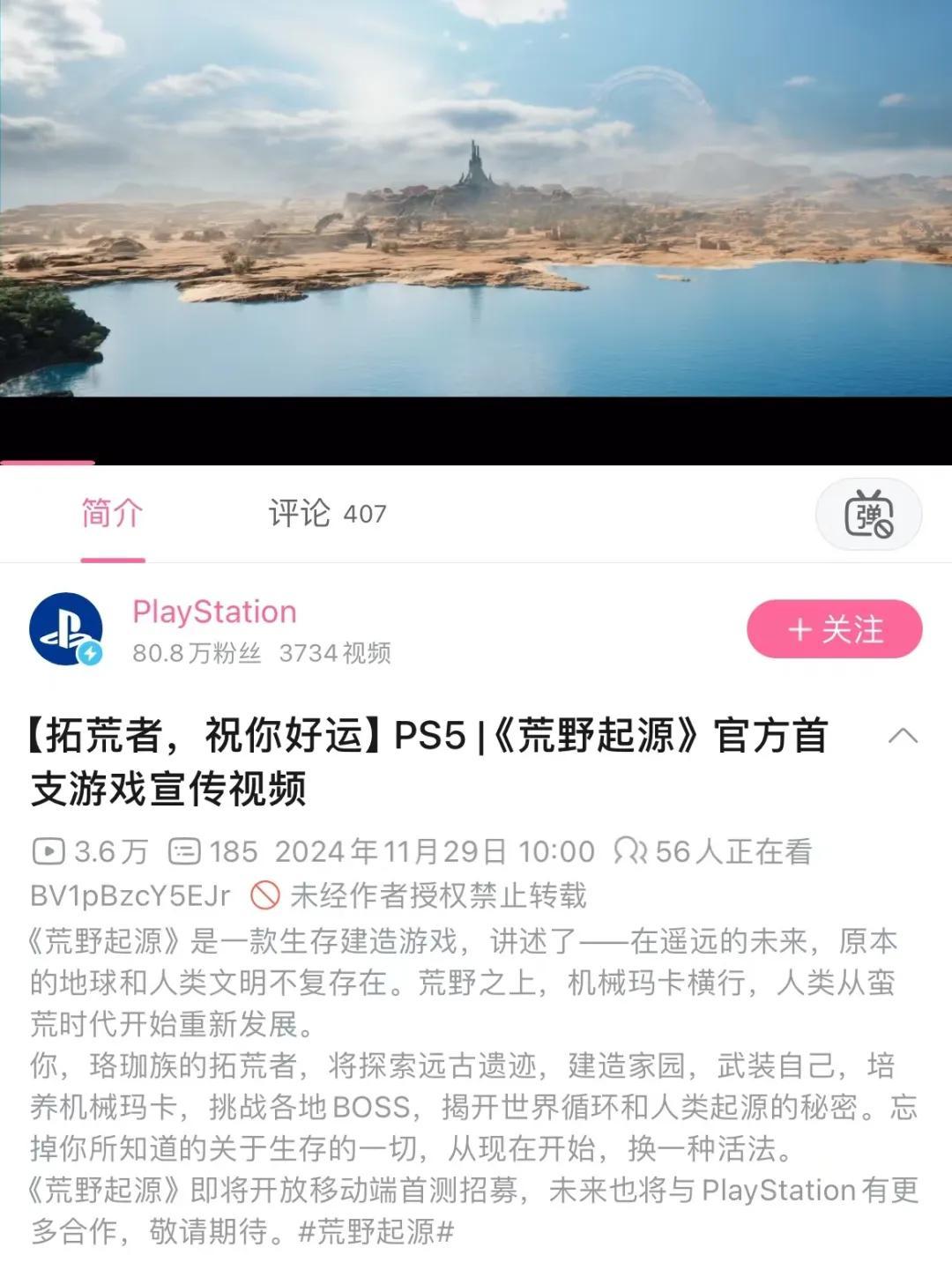952x1262 pixels.
Task: Follow PlayStation with the 关注 button
Action: 834,629
